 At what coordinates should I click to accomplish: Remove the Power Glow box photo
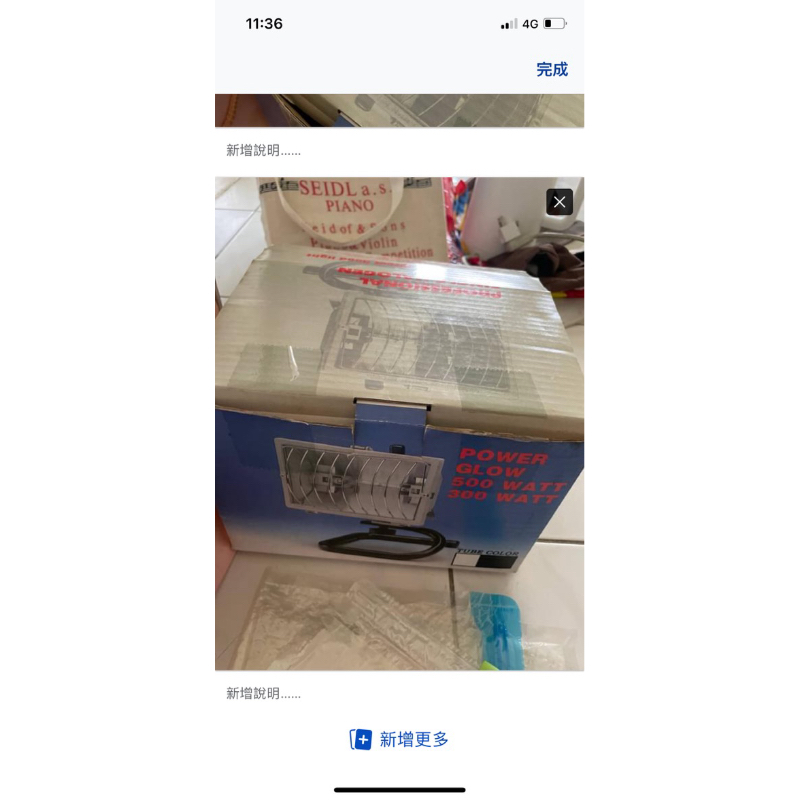[559, 202]
